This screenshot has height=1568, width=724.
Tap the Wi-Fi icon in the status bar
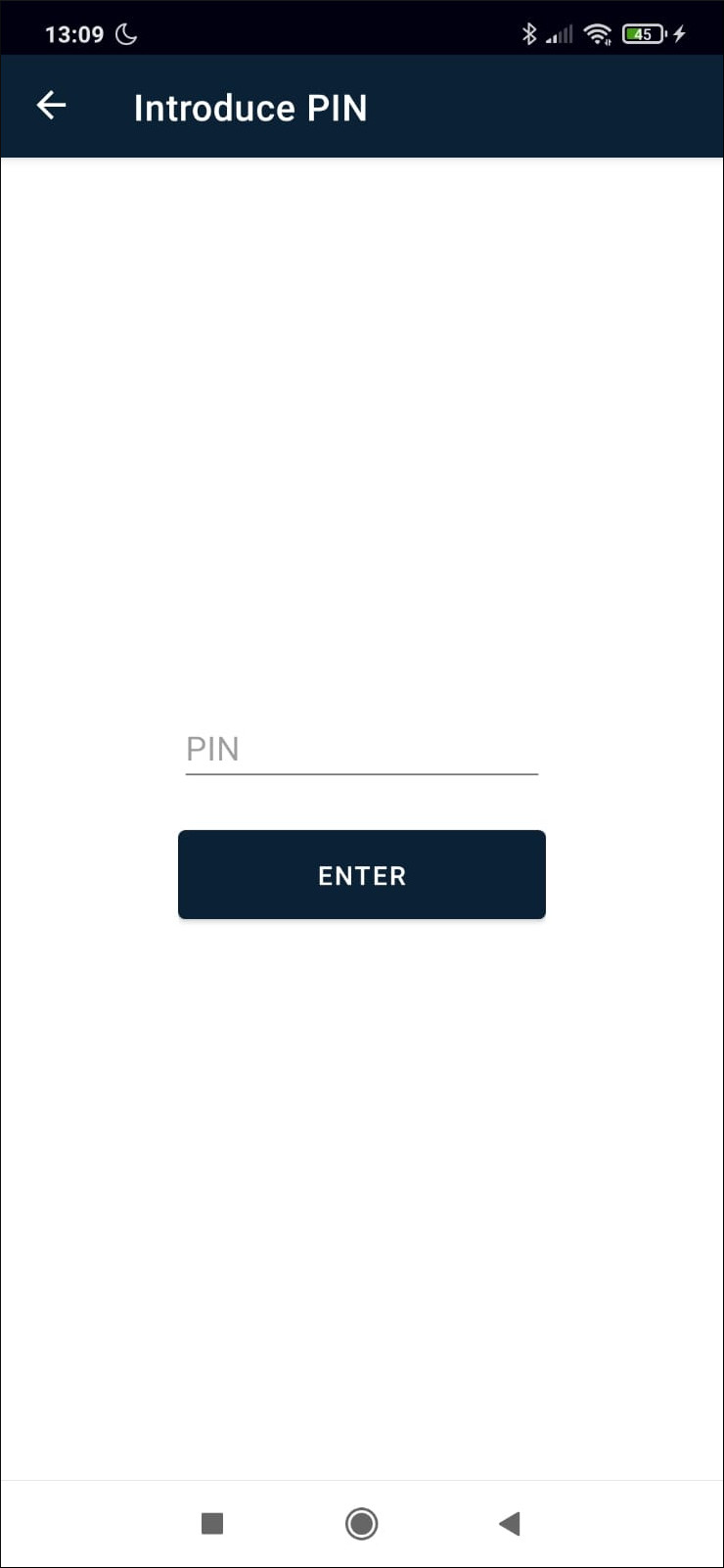[x=598, y=32]
